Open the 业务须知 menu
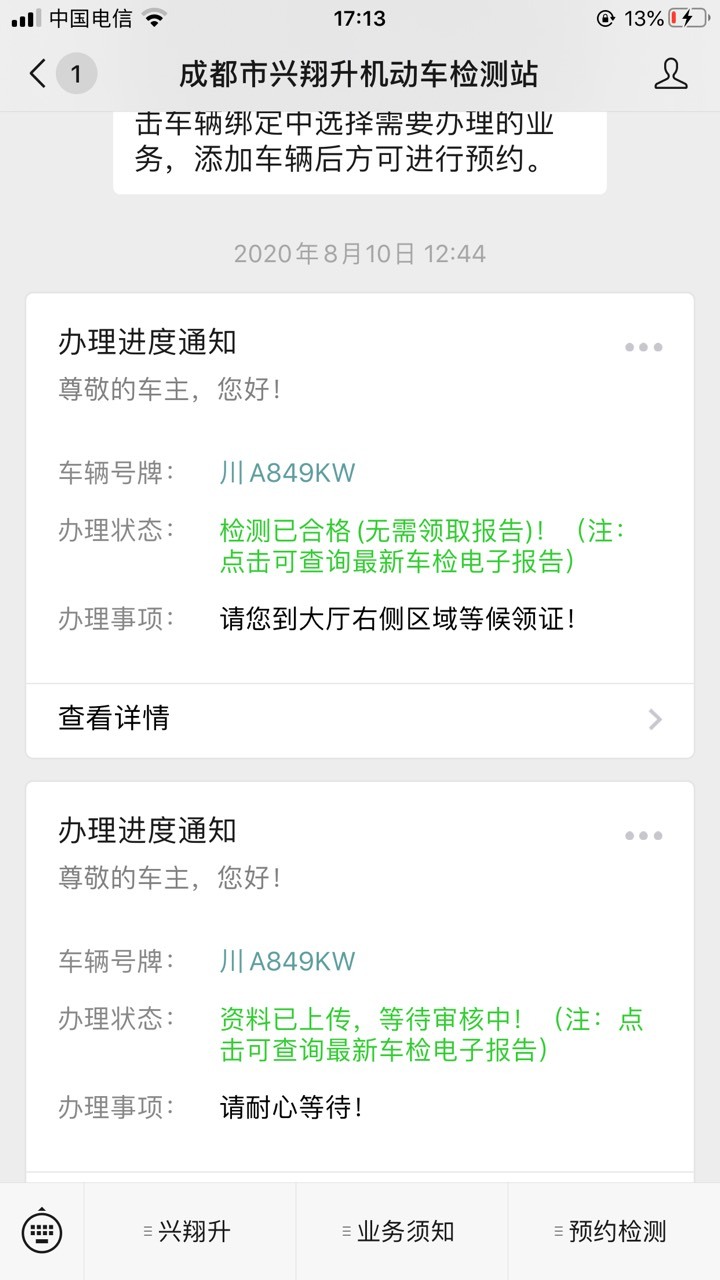This screenshot has height=1280, width=720. [402, 1231]
